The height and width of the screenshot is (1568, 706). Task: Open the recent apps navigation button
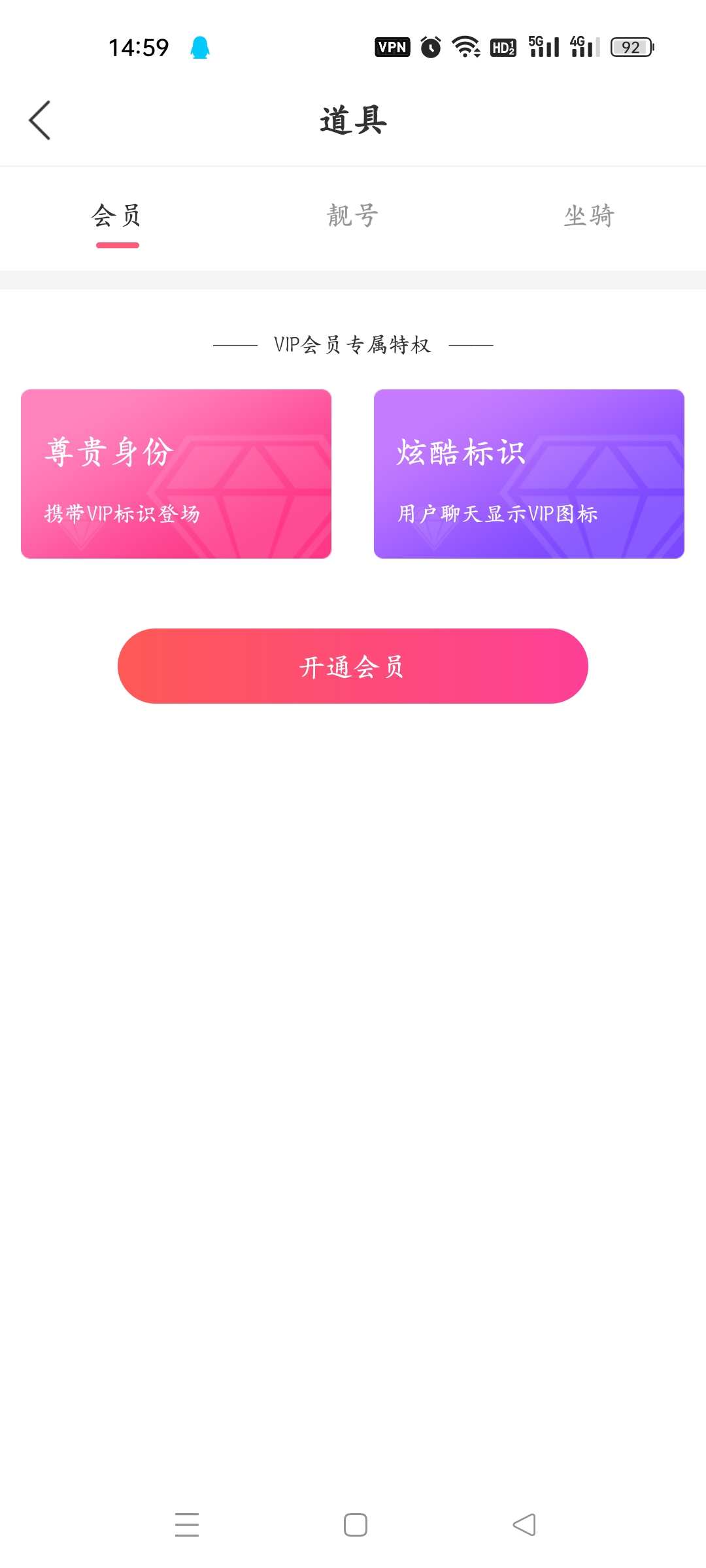187,1524
